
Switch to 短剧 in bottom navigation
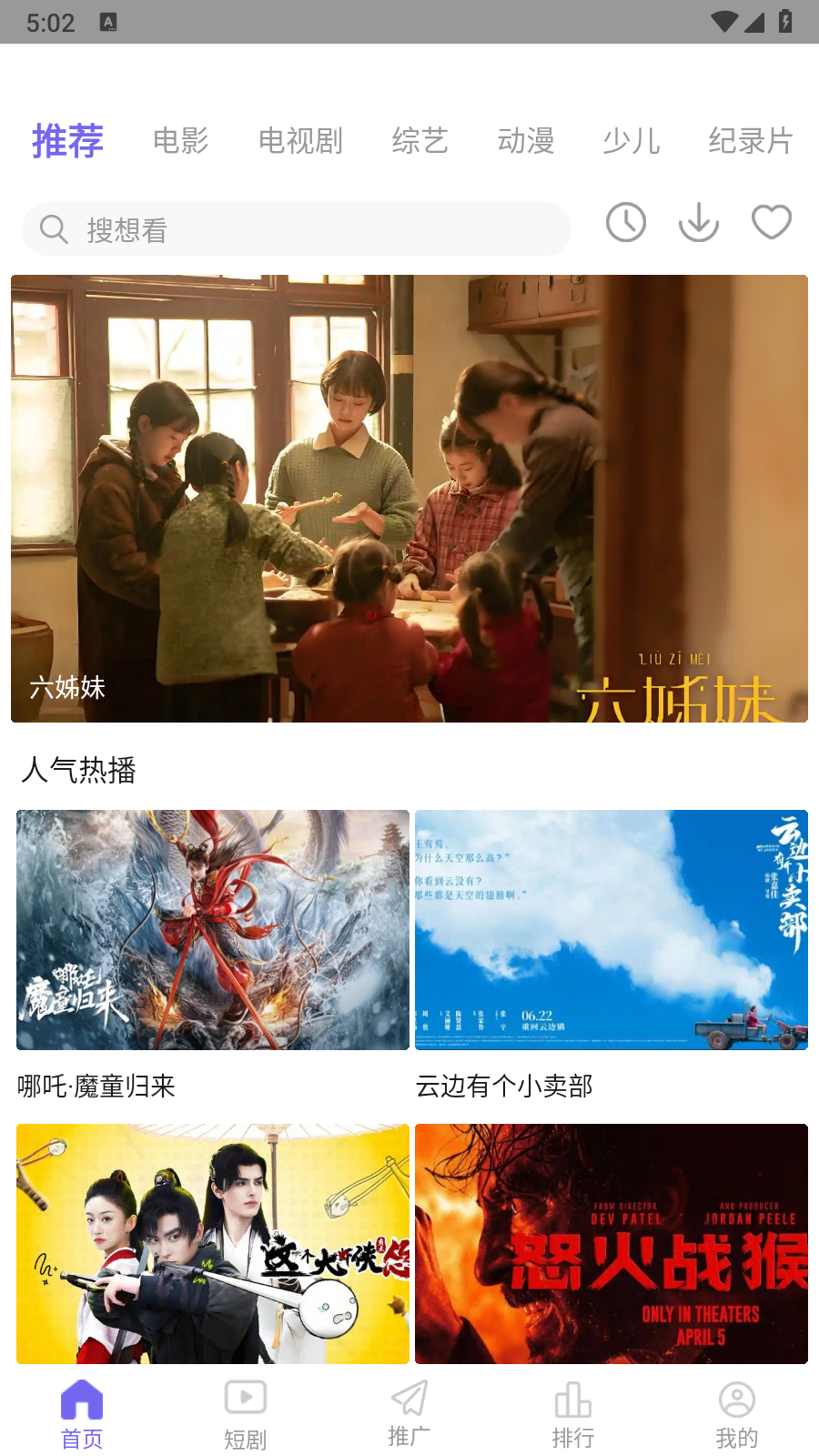[246, 1414]
